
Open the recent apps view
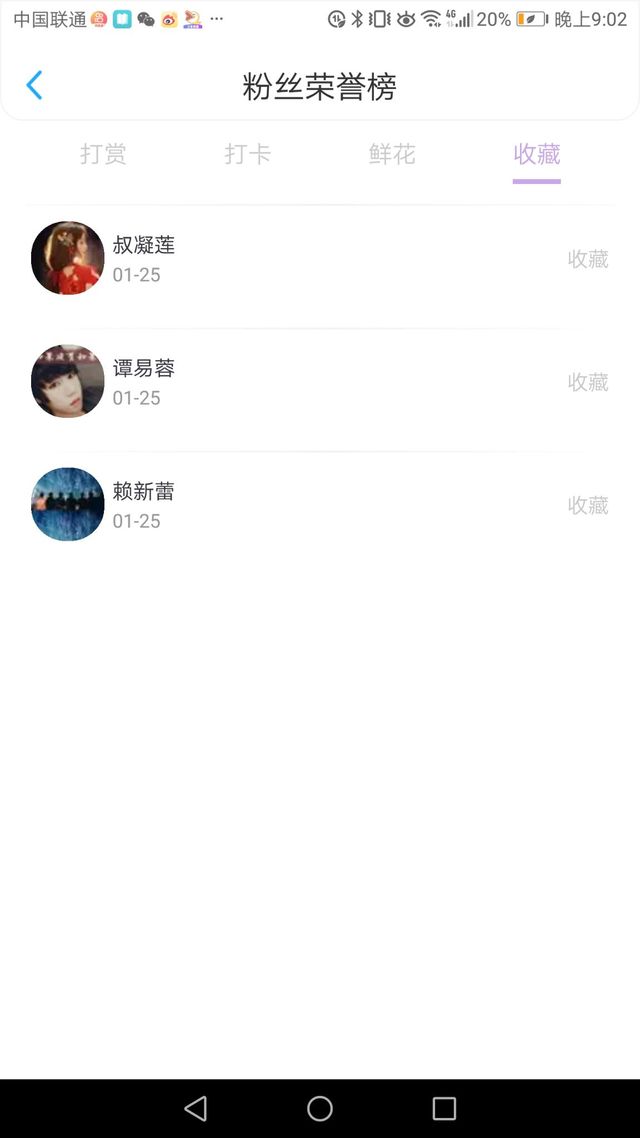pyautogui.click(x=444, y=1108)
